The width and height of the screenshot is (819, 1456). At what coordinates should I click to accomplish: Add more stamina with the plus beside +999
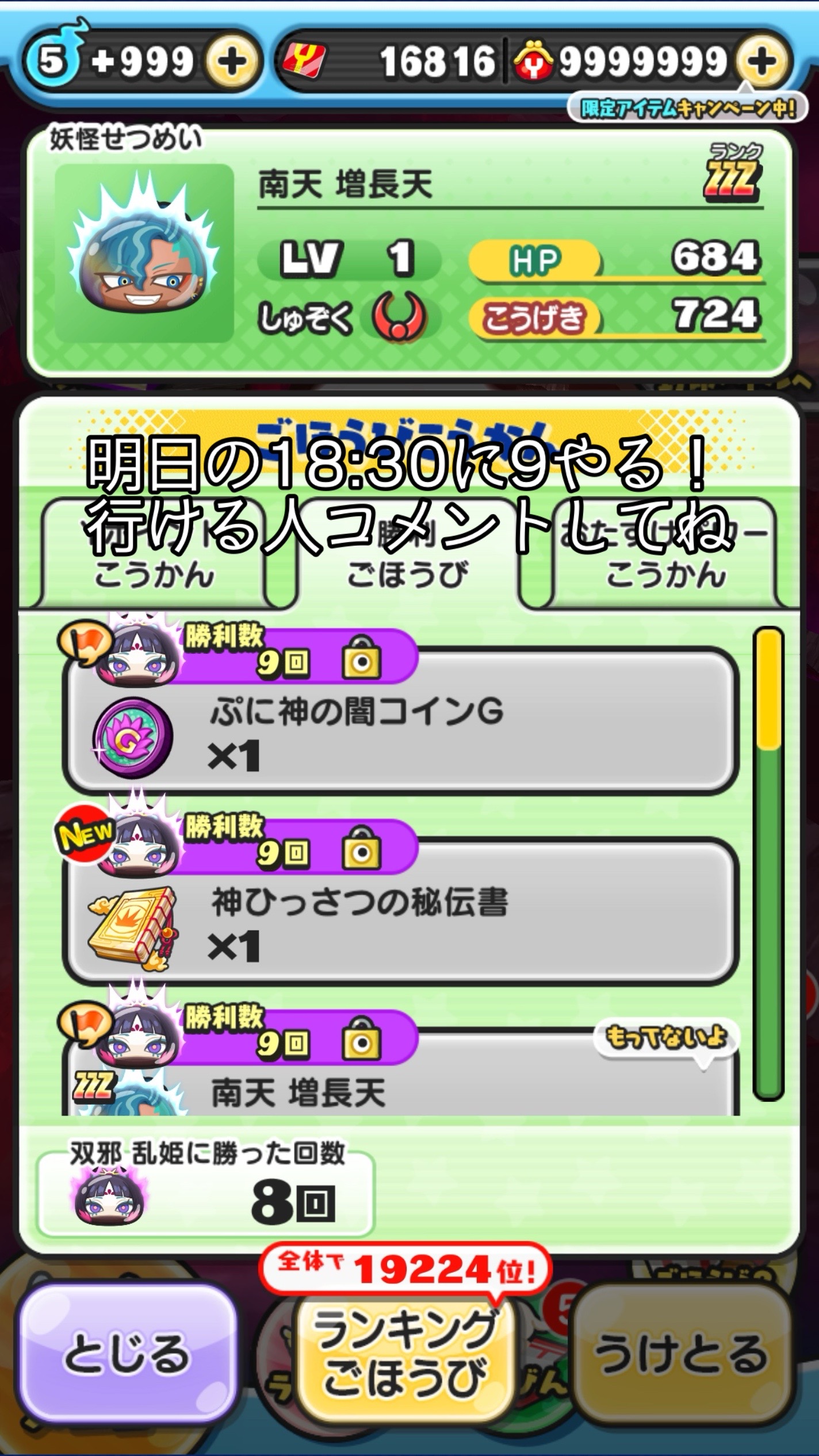[232, 62]
